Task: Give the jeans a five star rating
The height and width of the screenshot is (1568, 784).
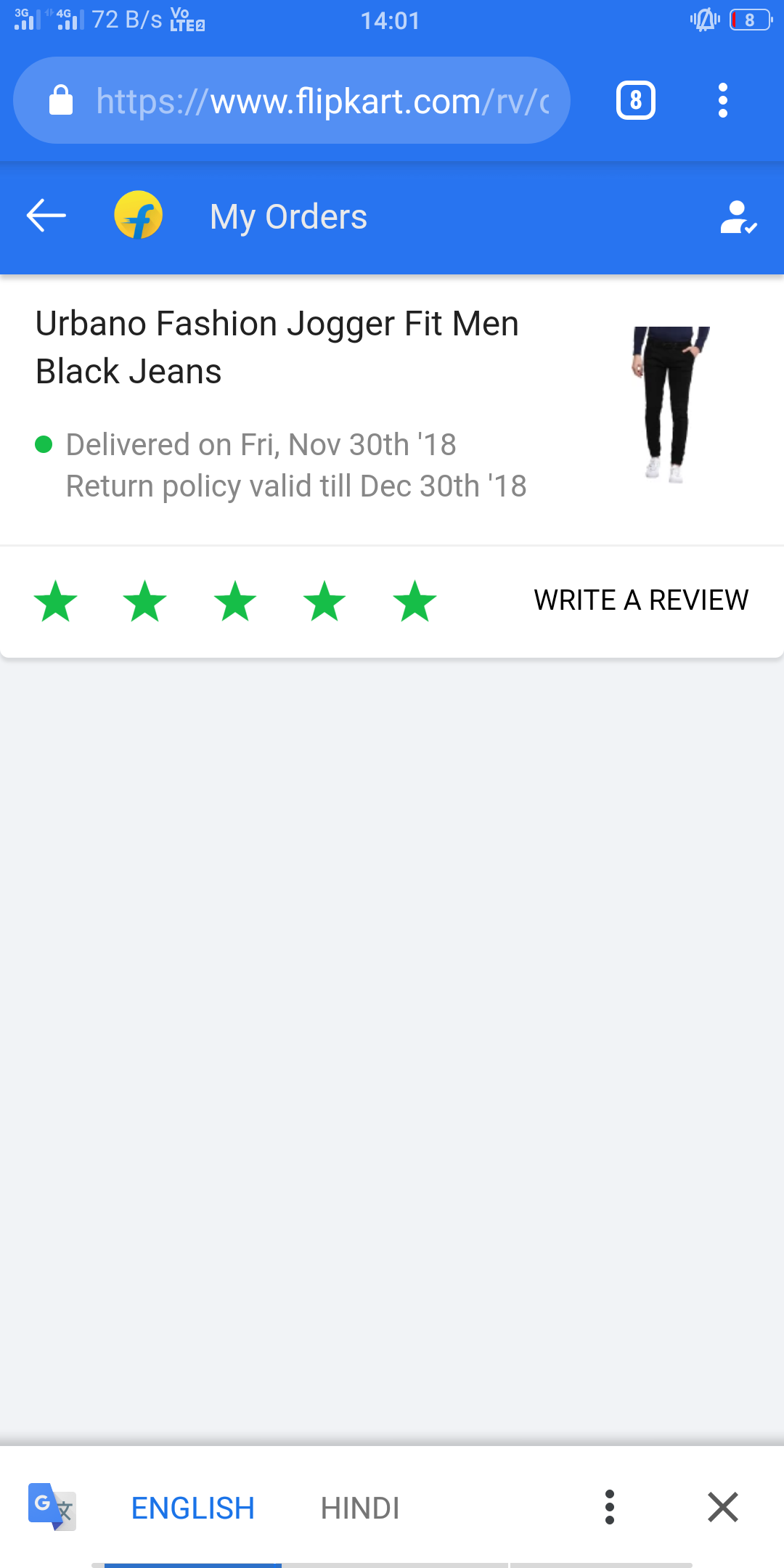Action: 415,601
